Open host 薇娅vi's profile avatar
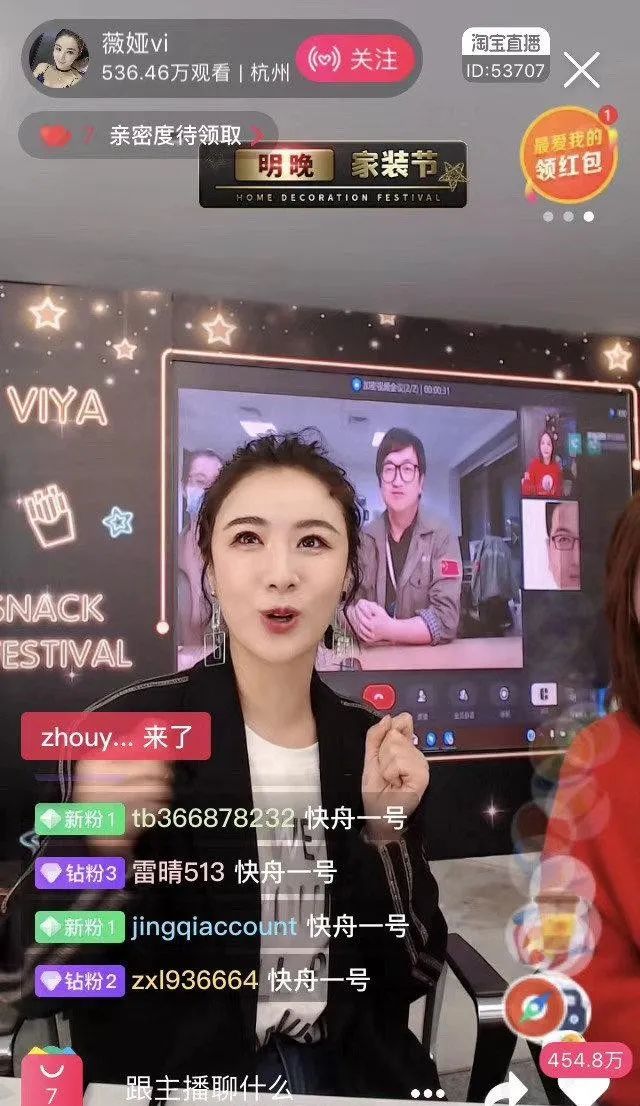 coord(59,58)
